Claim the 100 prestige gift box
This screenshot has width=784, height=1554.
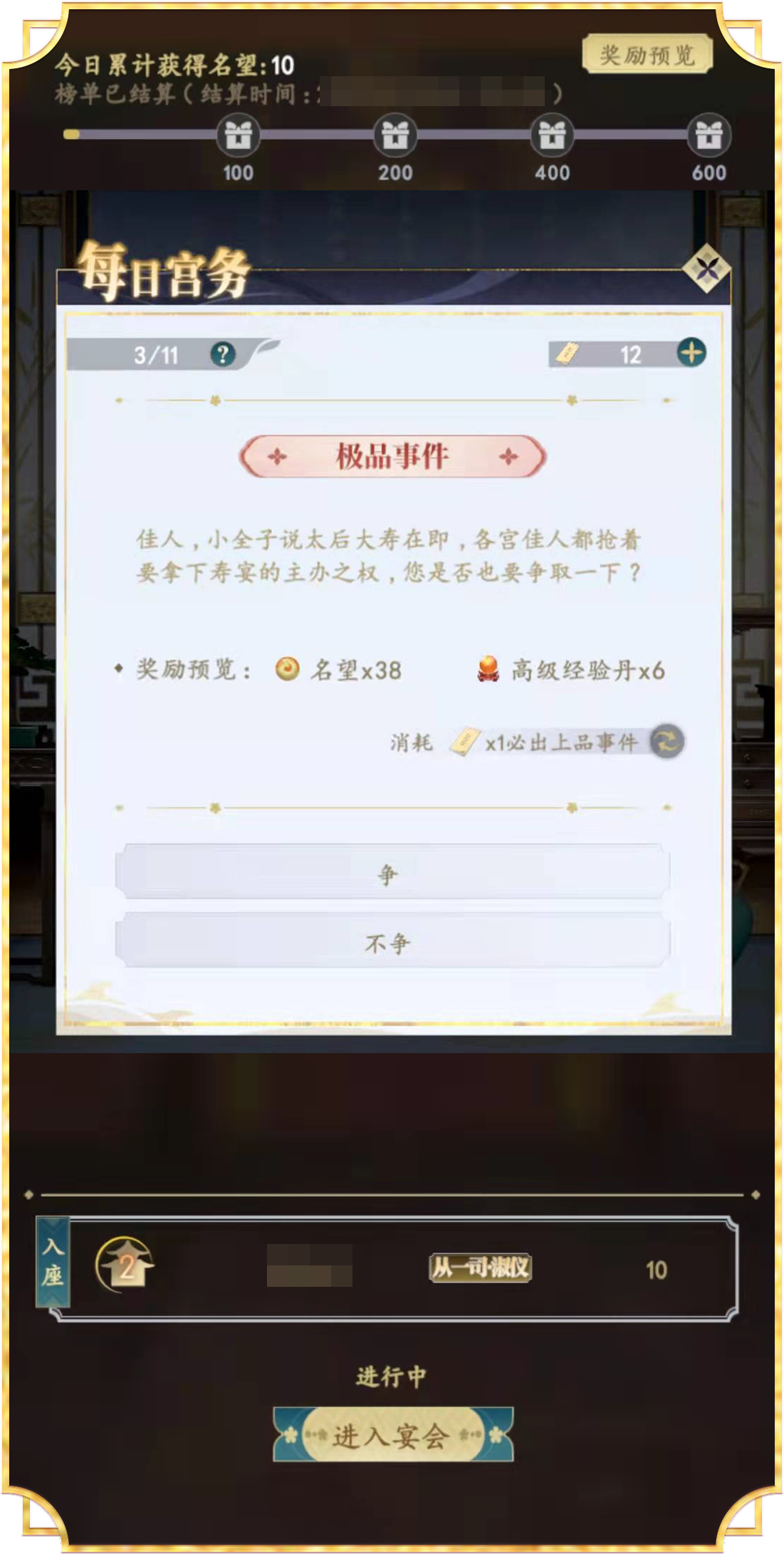(238, 135)
